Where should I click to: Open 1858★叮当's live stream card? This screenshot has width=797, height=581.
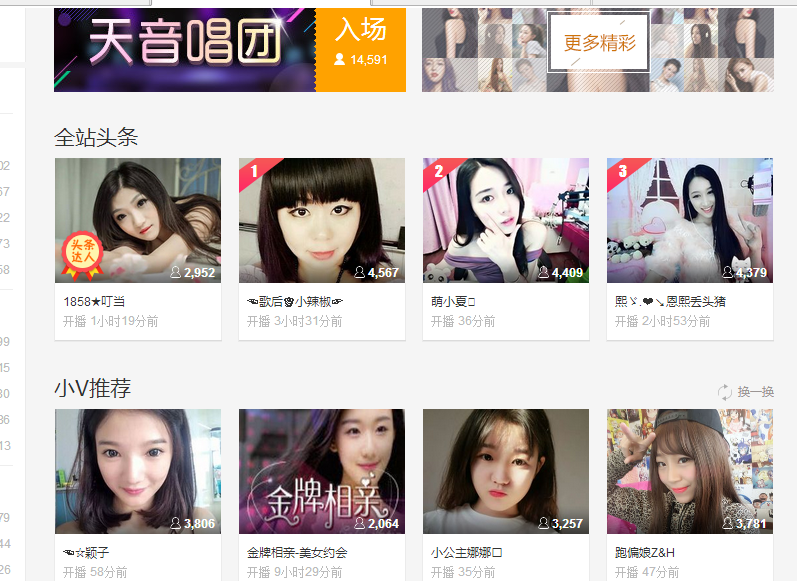pyautogui.click(x=137, y=220)
